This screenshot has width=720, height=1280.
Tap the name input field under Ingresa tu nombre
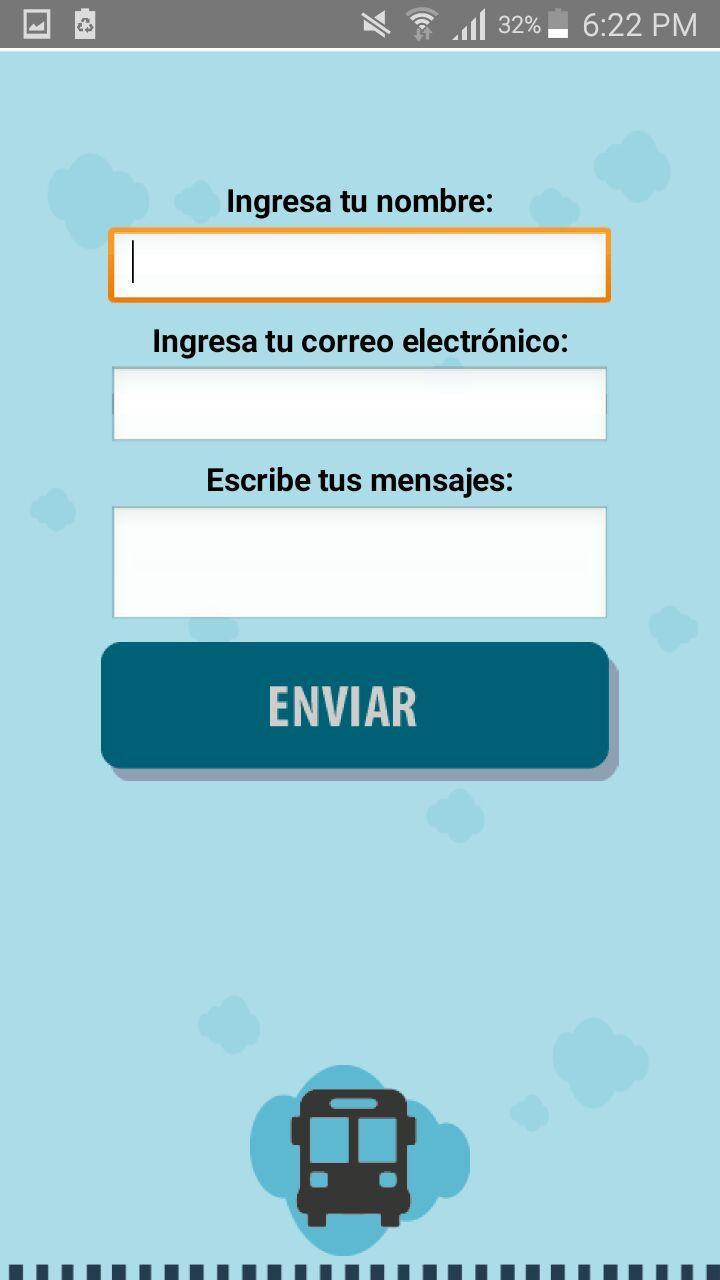coord(358,264)
